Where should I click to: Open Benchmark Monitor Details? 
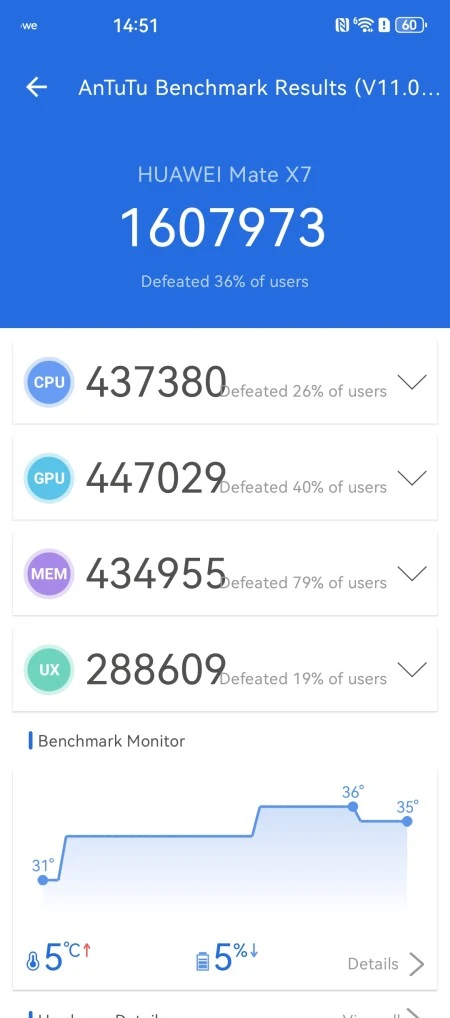(x=386, y=964)
